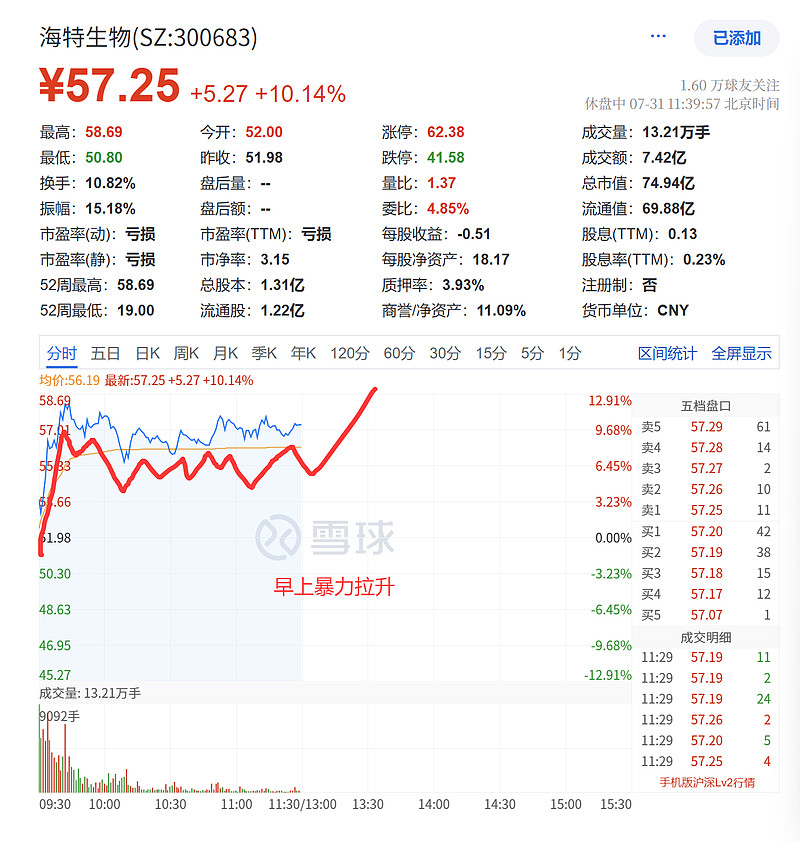Open the 年K chart tab
The height and width of the screenshot is (842, 800).
[x=303, y=353]
